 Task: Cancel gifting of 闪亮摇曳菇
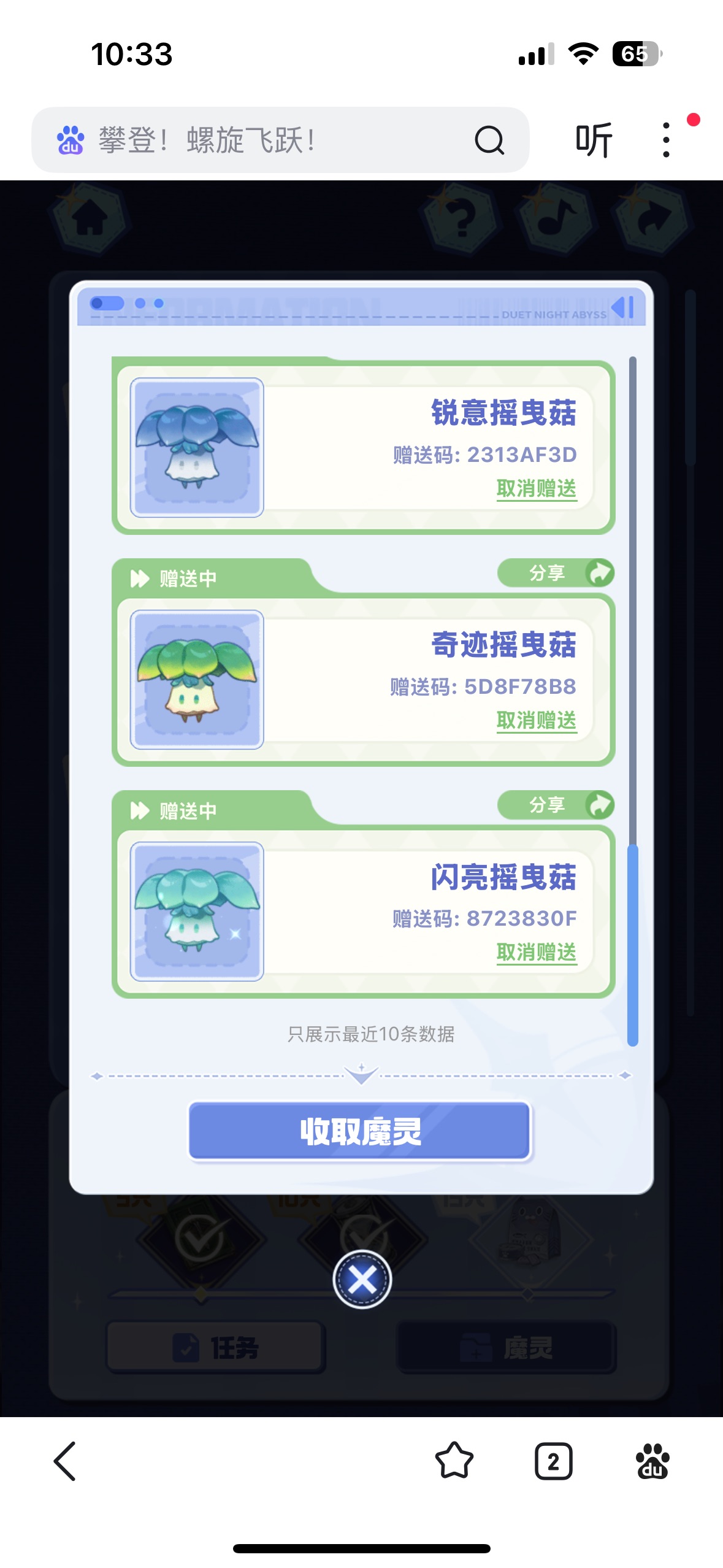pyautogui.click(x=537, y=953)
